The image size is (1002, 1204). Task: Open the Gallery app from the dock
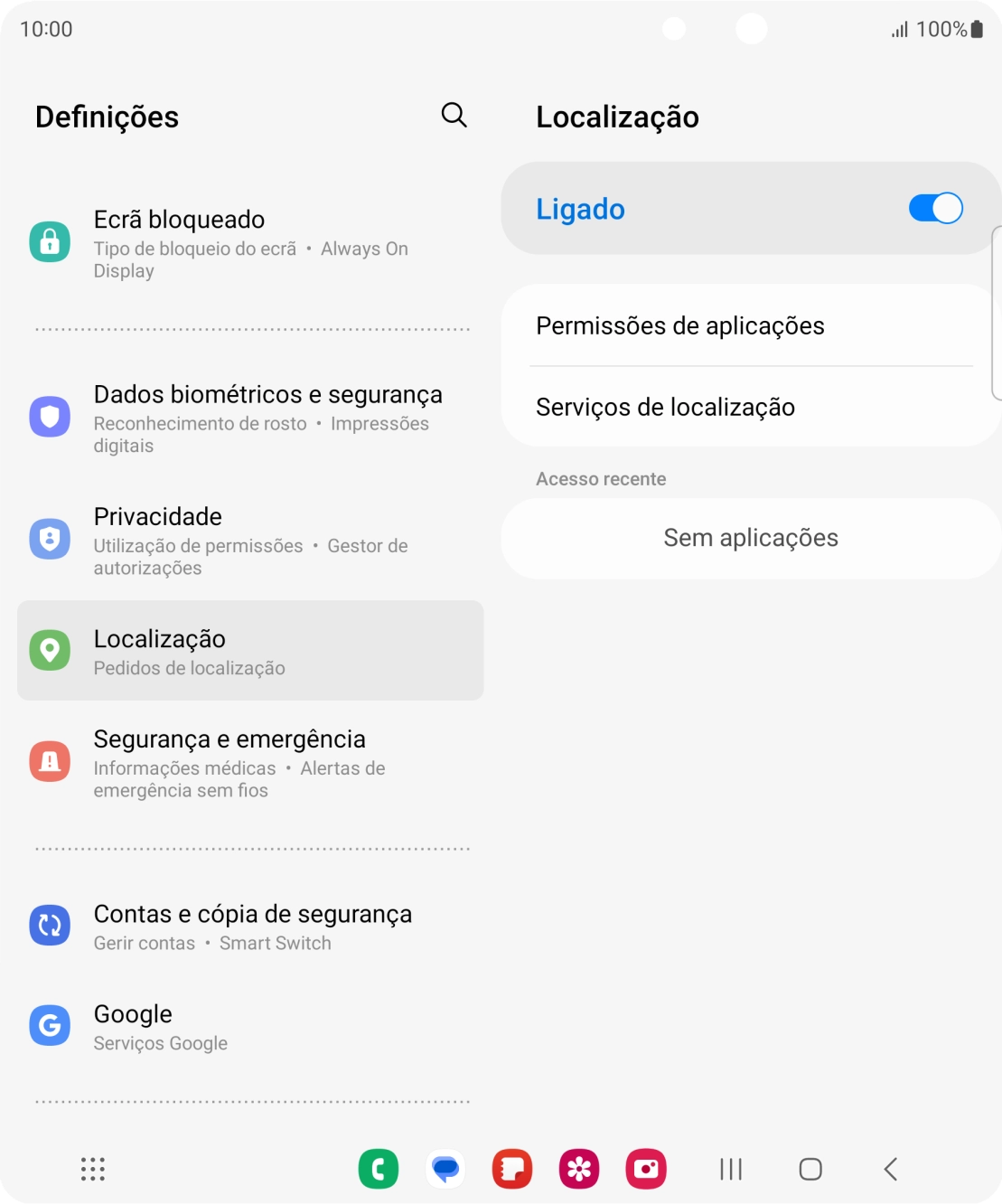pyautogui.click(x=579, y=1168)
